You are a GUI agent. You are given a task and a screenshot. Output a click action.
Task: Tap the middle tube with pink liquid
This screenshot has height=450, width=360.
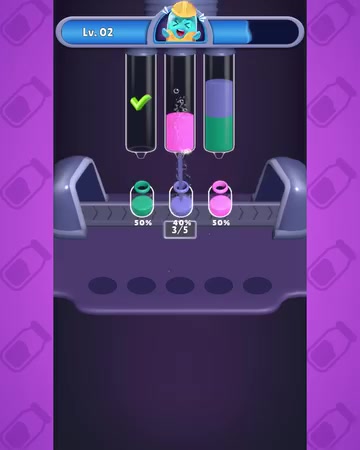point(180,104)
